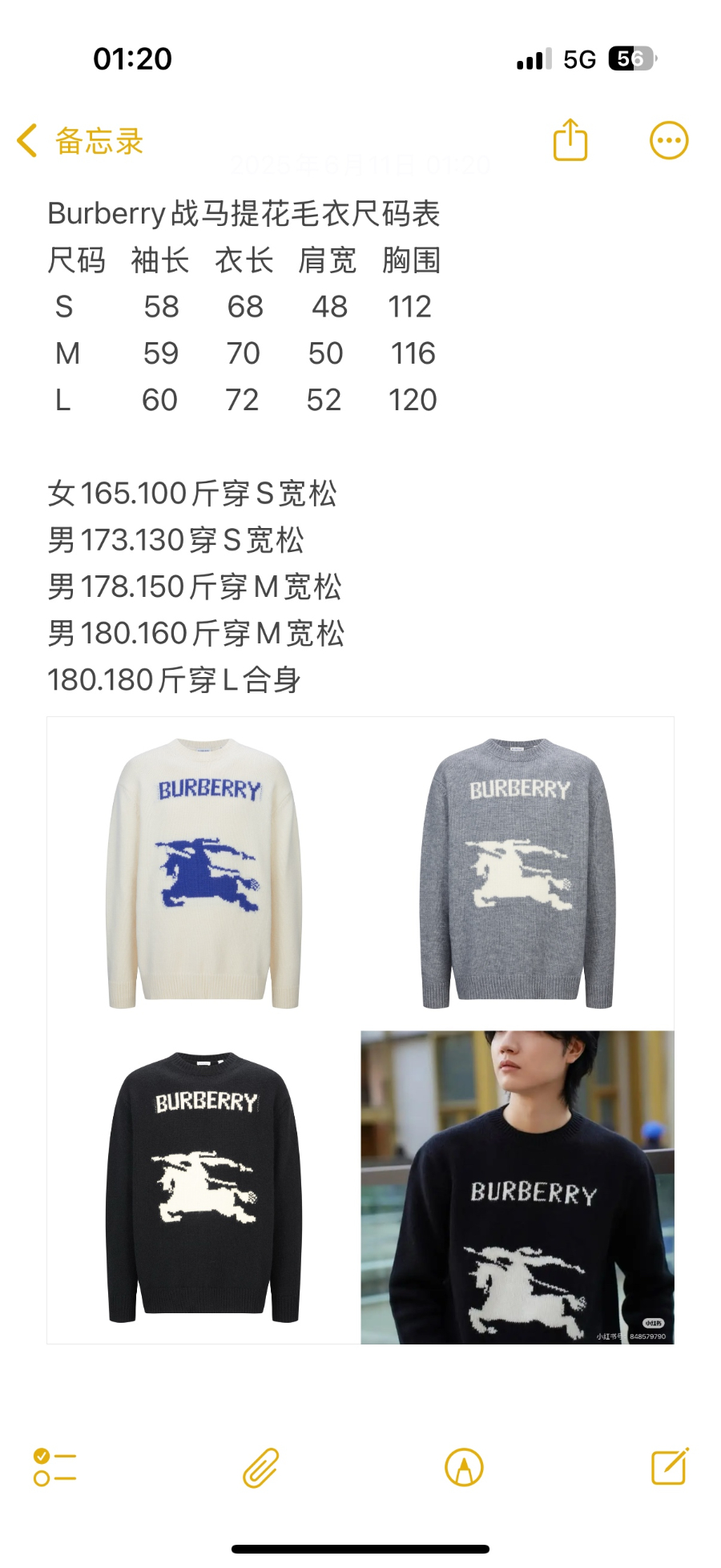Screen dimensions: 721x1568
Task: Tap the 5G network indicator
Action: pyautogui.click(x=580, y=60)
